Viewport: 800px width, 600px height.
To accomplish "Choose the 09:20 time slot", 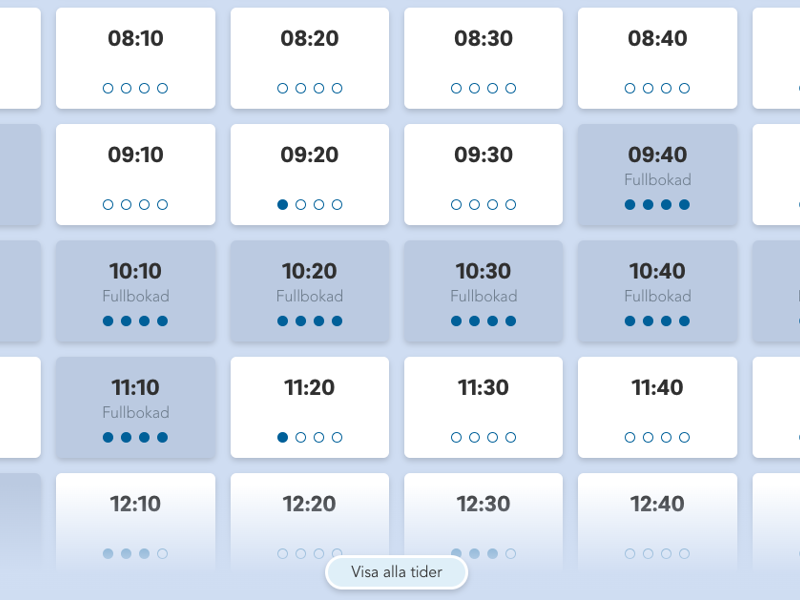I will (310, 174).
